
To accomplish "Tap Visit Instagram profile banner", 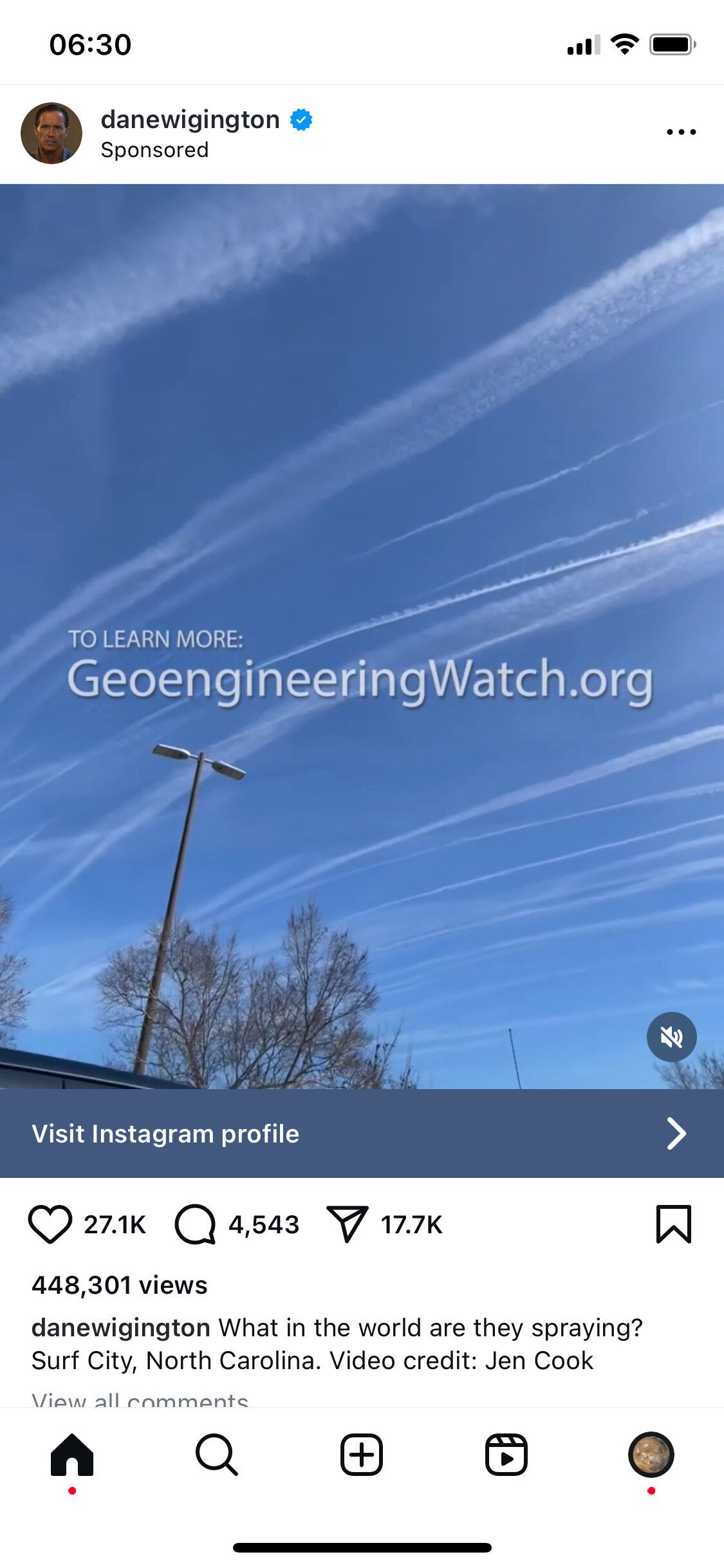I will [x=362, y=1134].
